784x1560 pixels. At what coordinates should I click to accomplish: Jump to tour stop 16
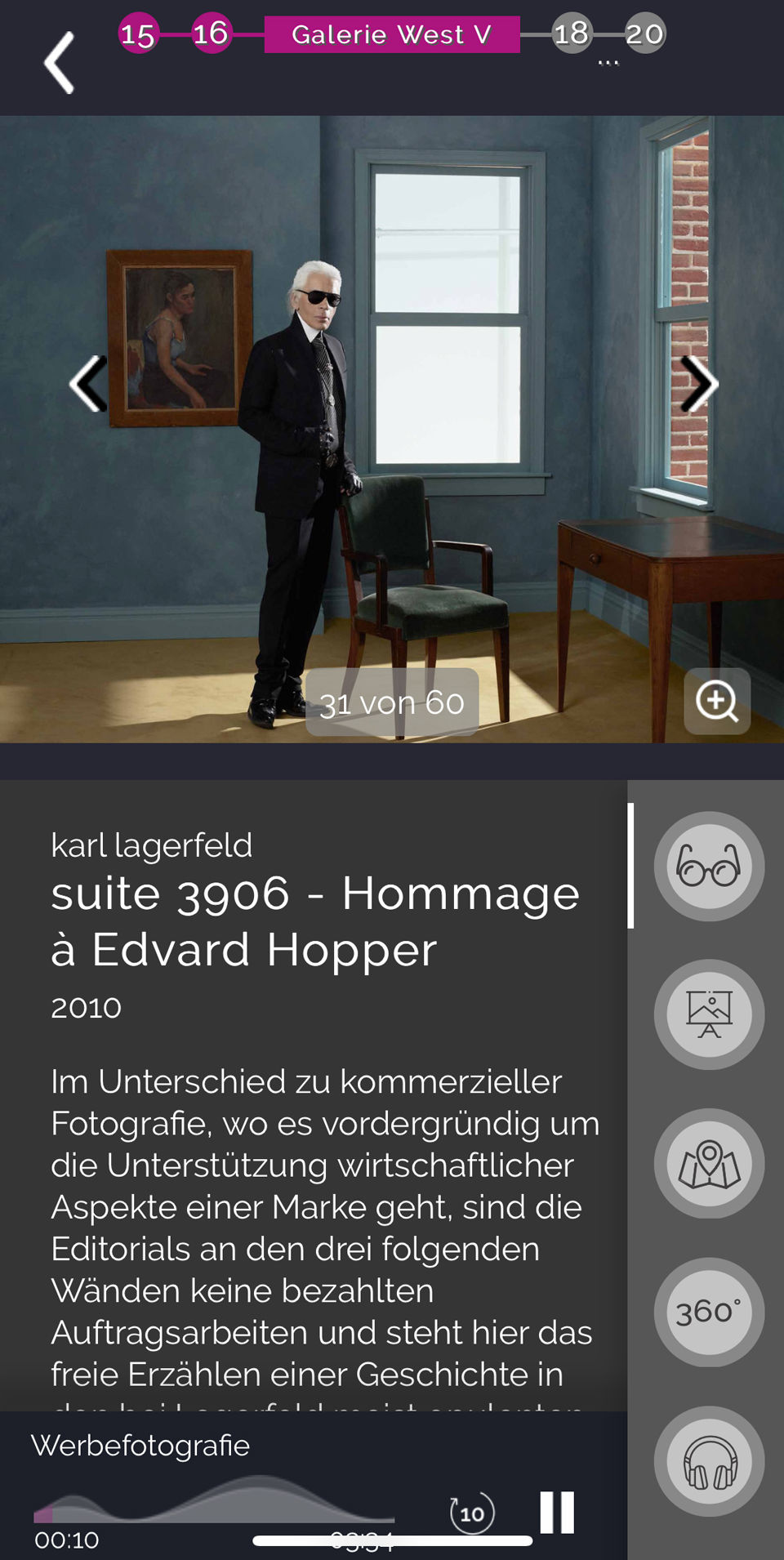click(x=211, y=33)
